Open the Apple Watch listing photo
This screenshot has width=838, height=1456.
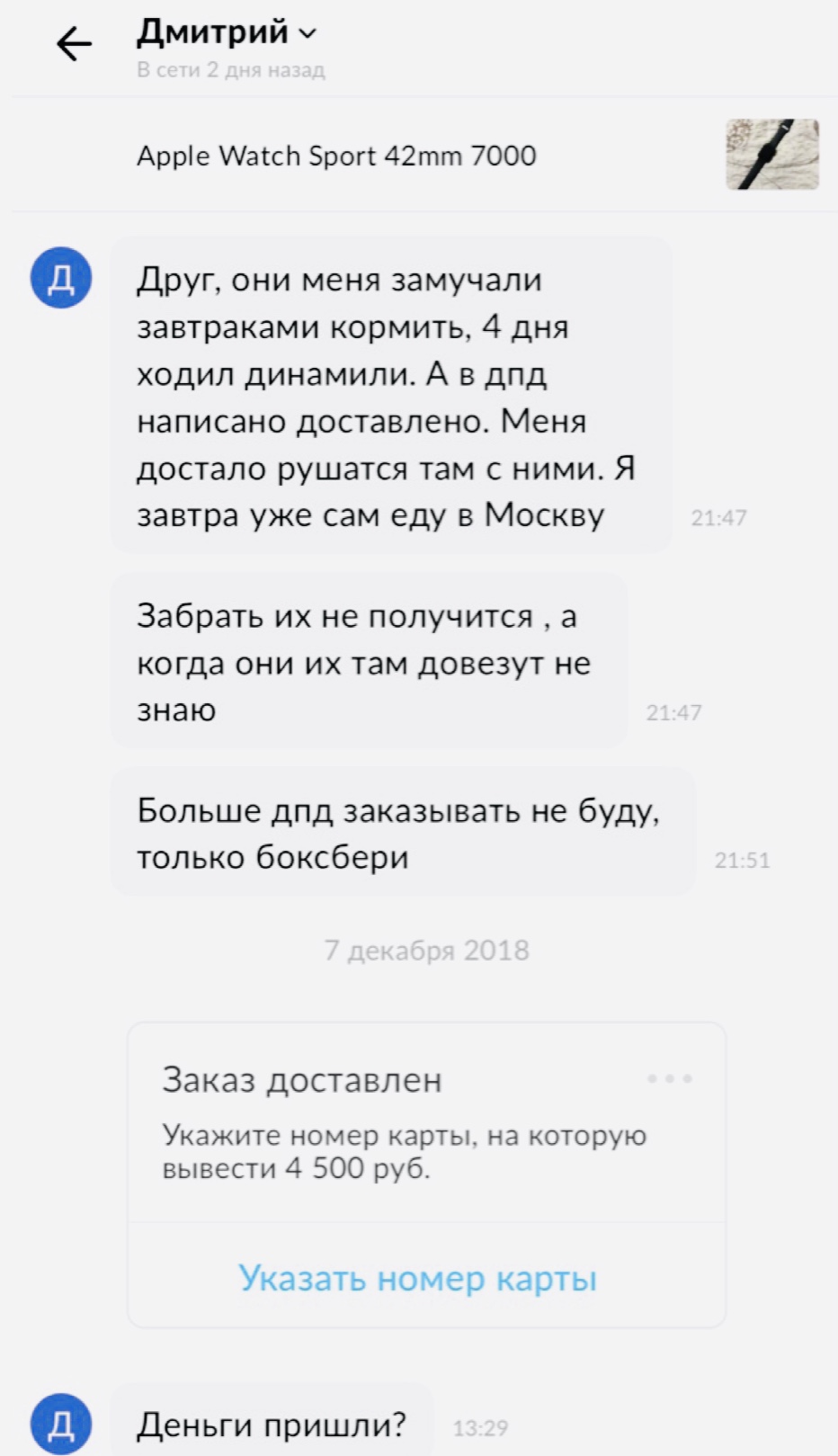[772, 155]
